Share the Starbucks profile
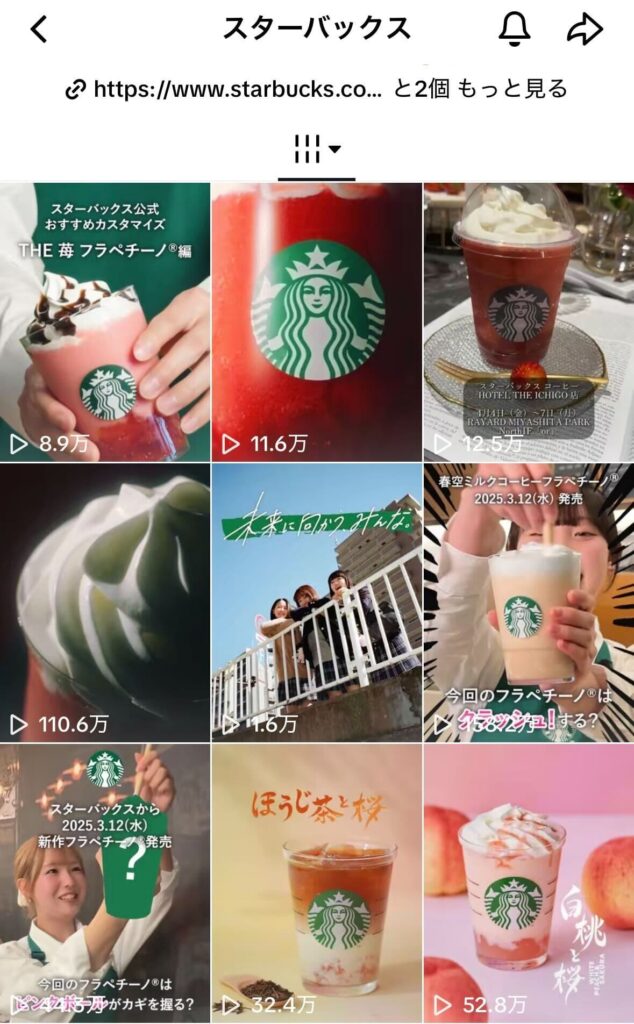This screenshot has height=1024, width=634. pyautogui.click(x=585, y=30)
